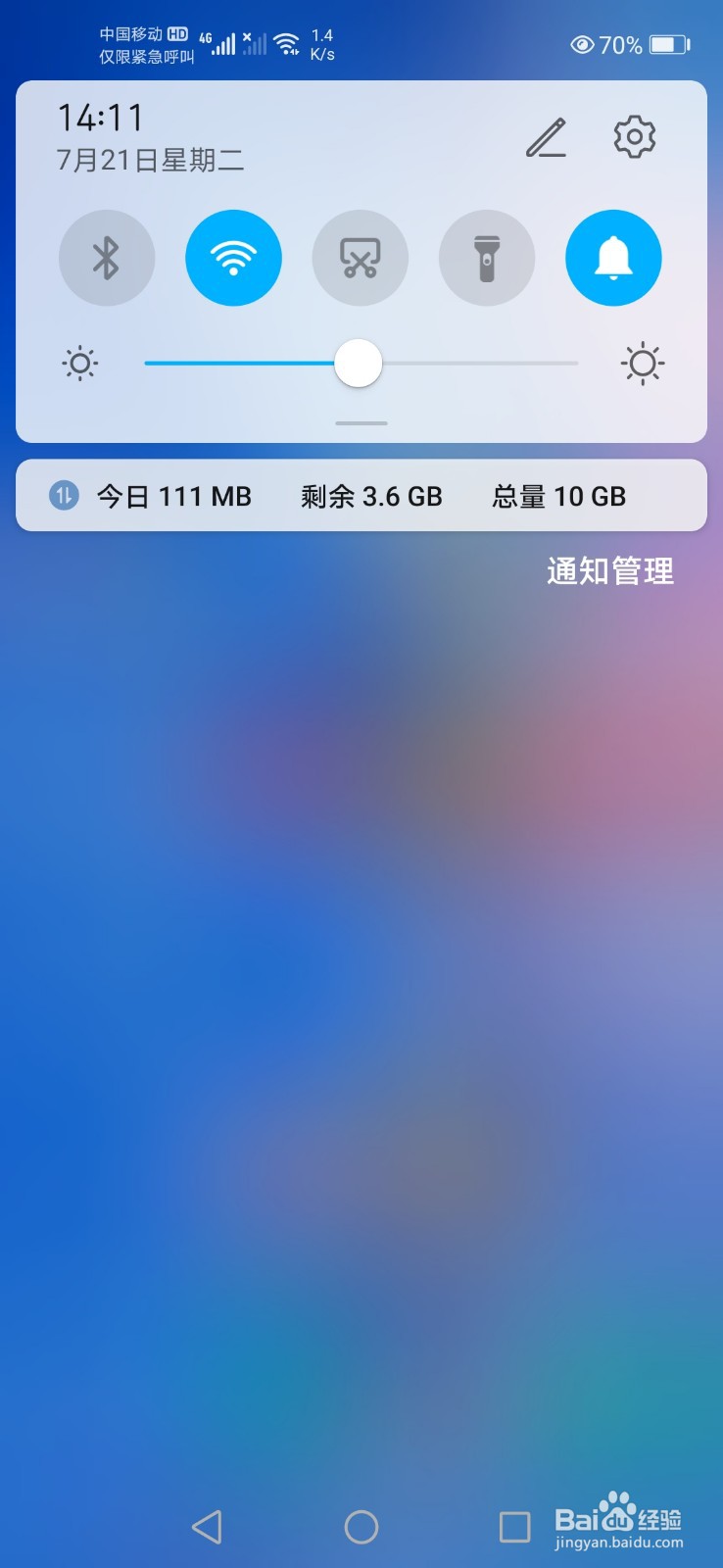This screenshot has height=1568, width=723.
Task: Tap the scissors screenshot shortcut icon
Action: (360, 257)
